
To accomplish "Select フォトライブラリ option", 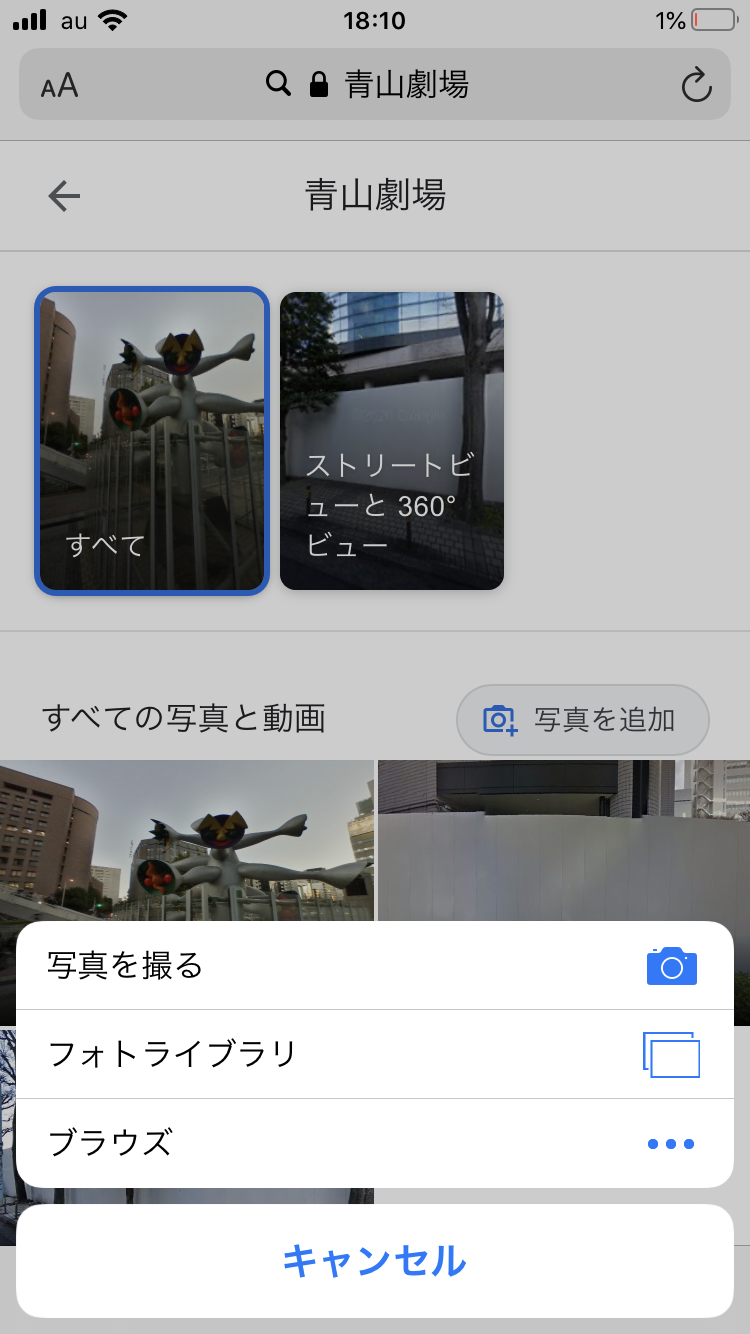I will point(374,1054).
